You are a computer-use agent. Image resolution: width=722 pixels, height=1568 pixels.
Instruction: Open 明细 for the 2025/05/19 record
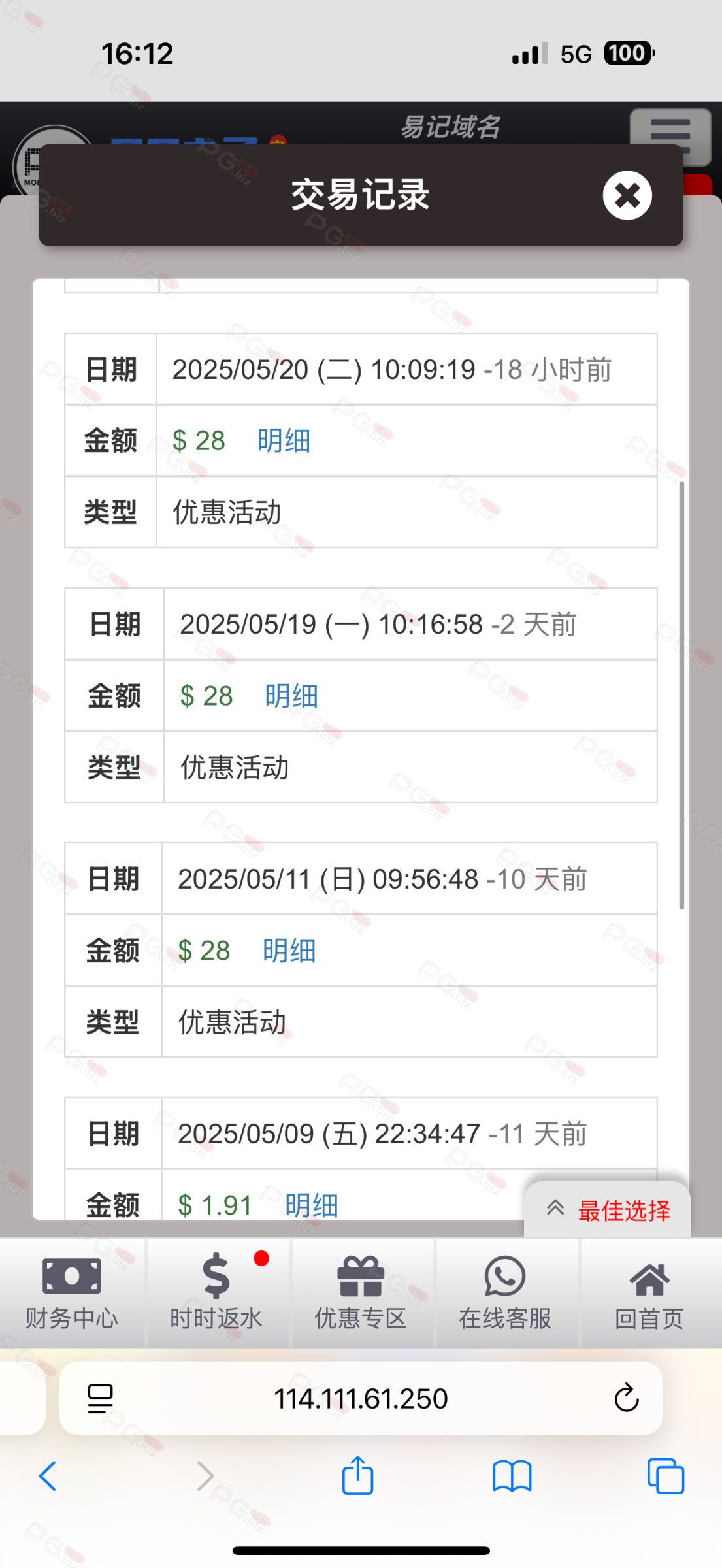[291, 696]
